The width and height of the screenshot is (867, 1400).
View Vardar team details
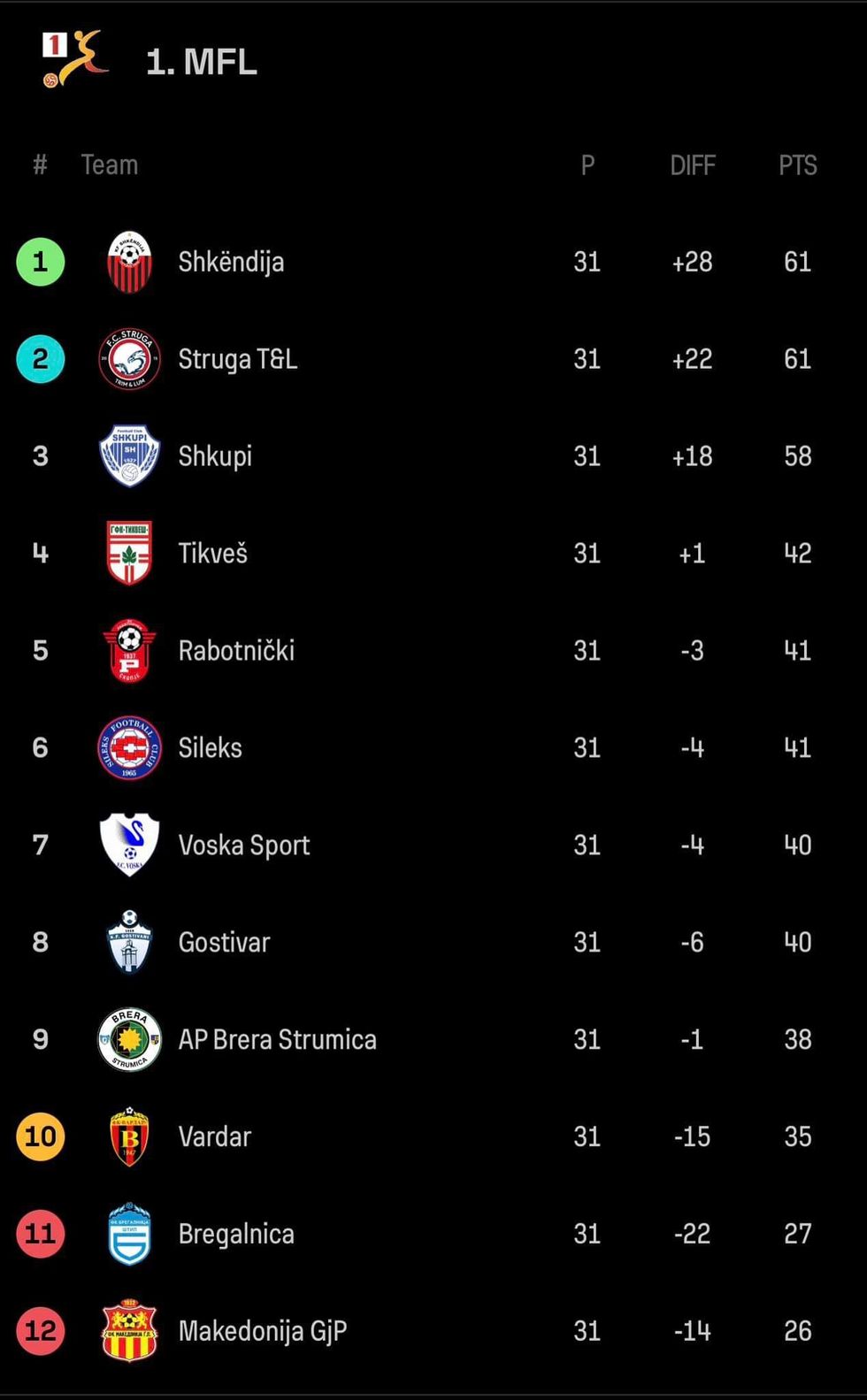point(214,1137)
